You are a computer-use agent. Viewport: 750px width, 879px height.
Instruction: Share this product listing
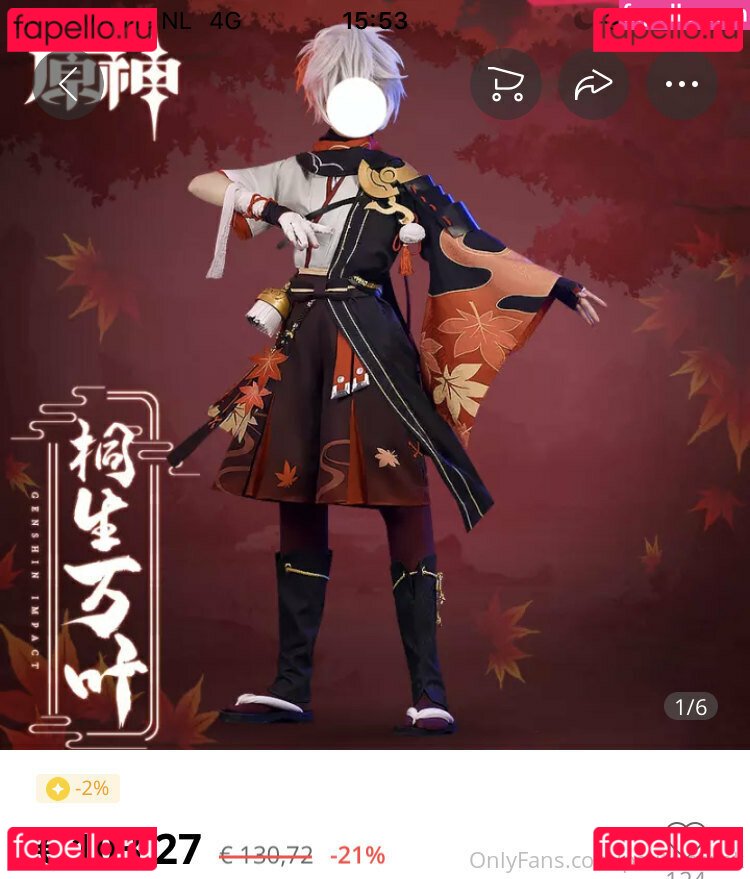[x=593, y=85]
